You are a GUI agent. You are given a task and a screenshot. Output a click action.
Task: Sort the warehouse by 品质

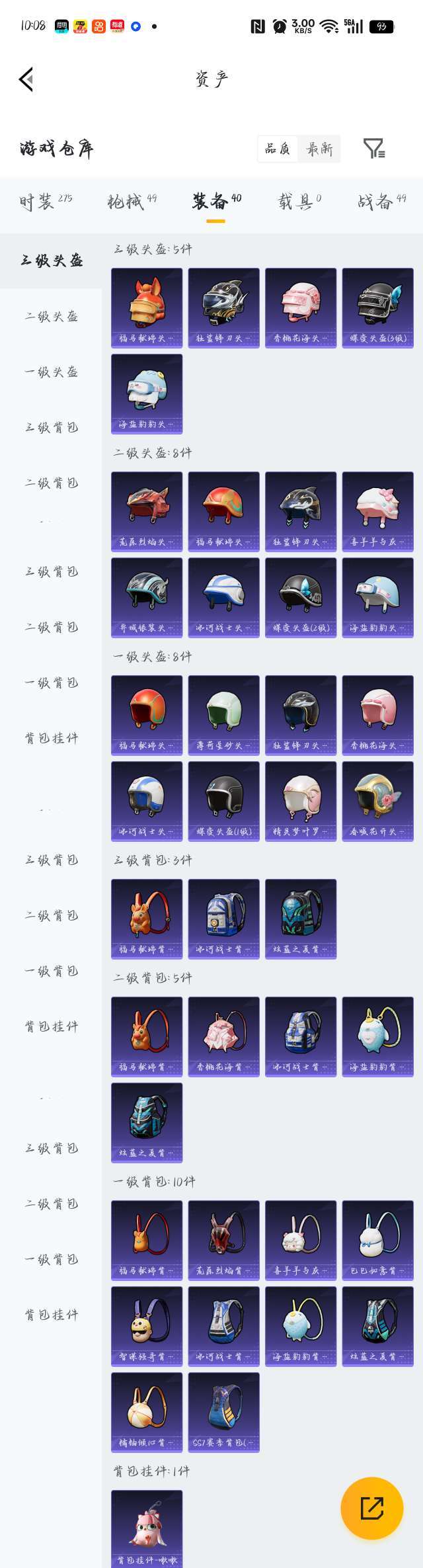click(278, 149)
